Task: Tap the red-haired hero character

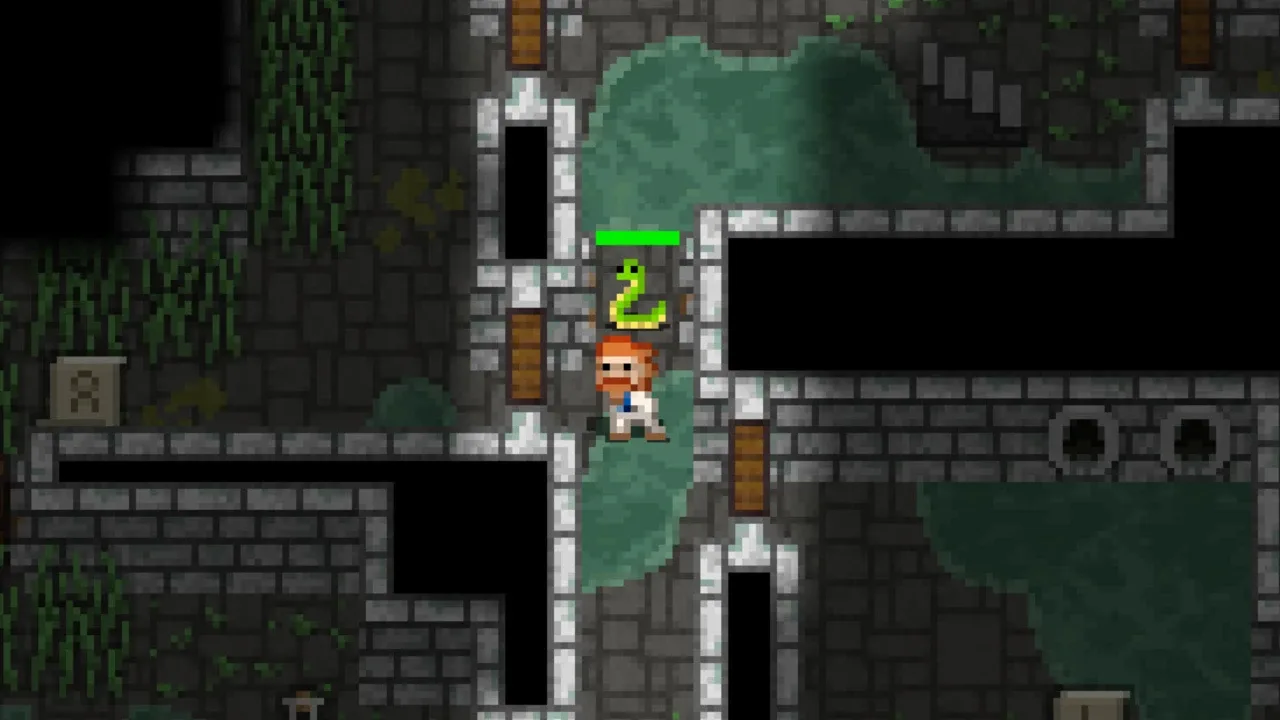Action: 630,390
